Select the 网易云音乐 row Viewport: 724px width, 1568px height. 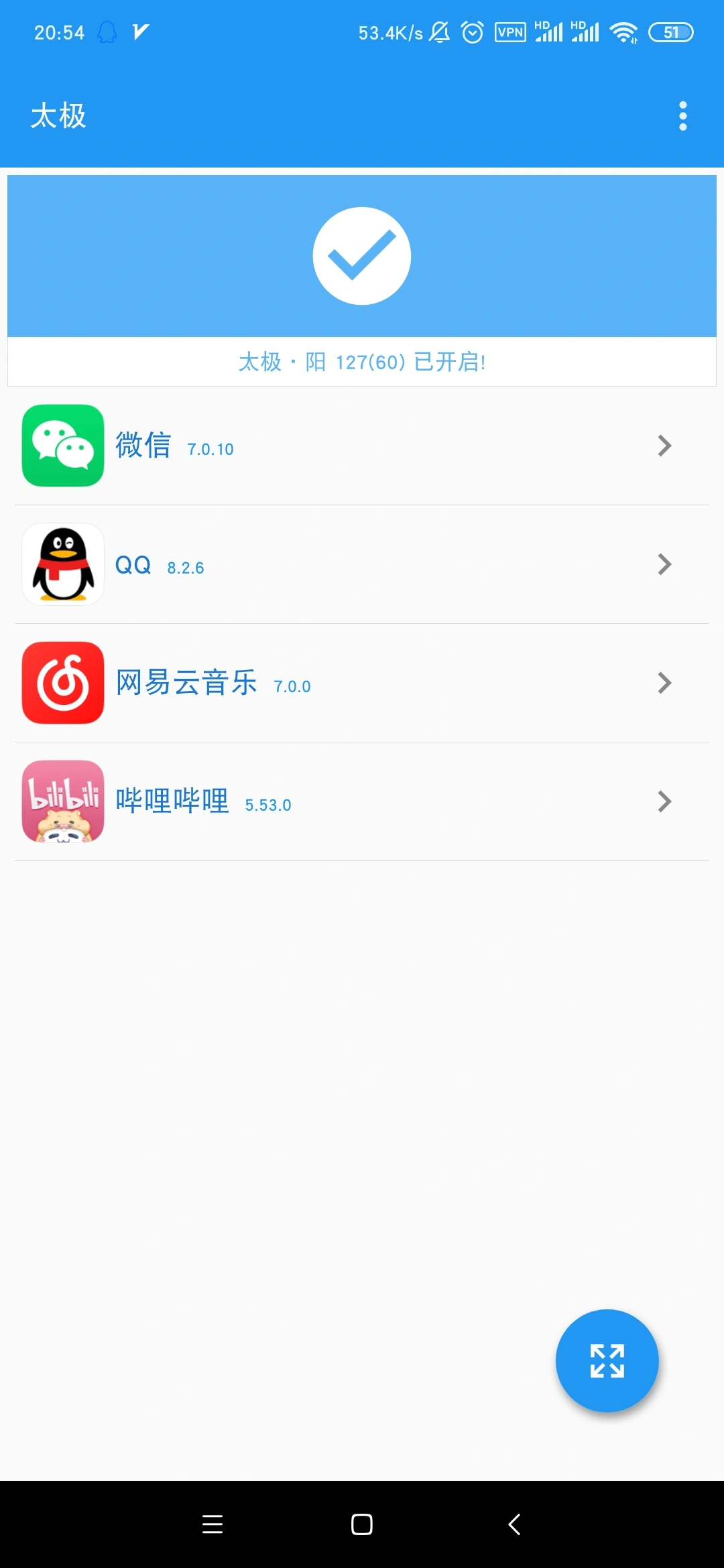tap(362, 683)
